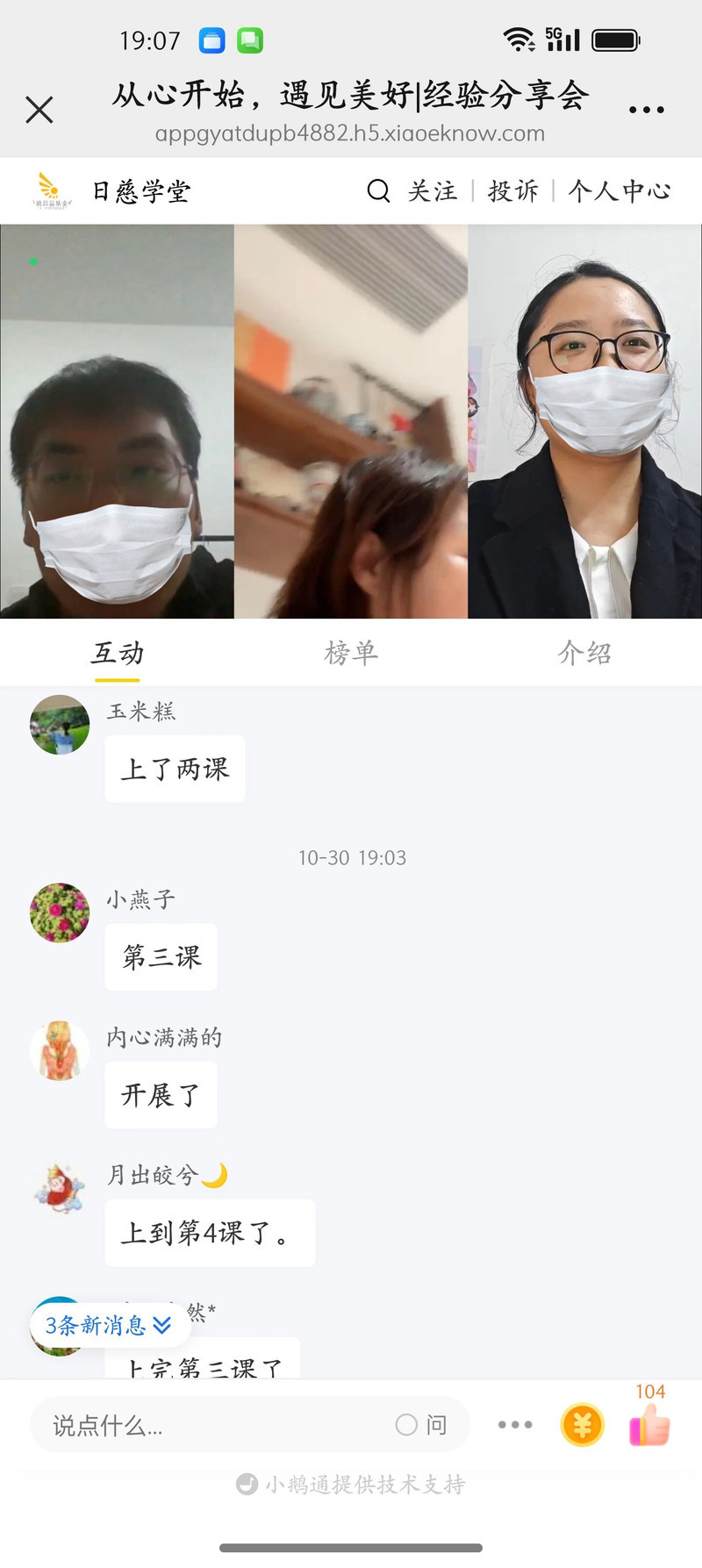Switch to the 介绍 tab
The width and height of the screenshot is (702, 1568).
584,653
